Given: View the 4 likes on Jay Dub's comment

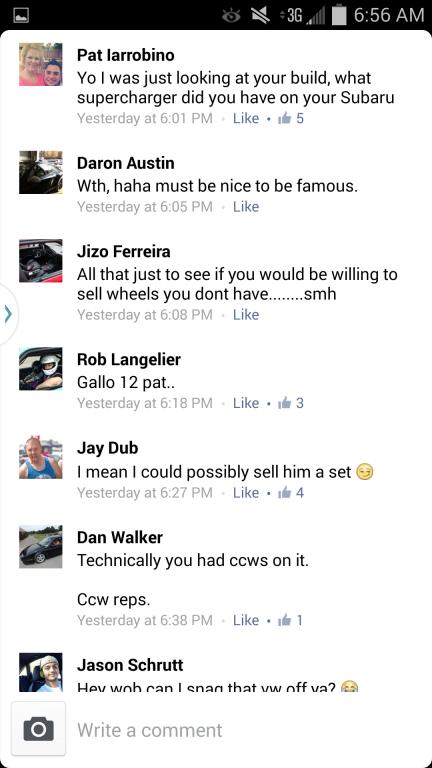Looking at the screenshot, I should pyautogui.click(x=291, y=492).
